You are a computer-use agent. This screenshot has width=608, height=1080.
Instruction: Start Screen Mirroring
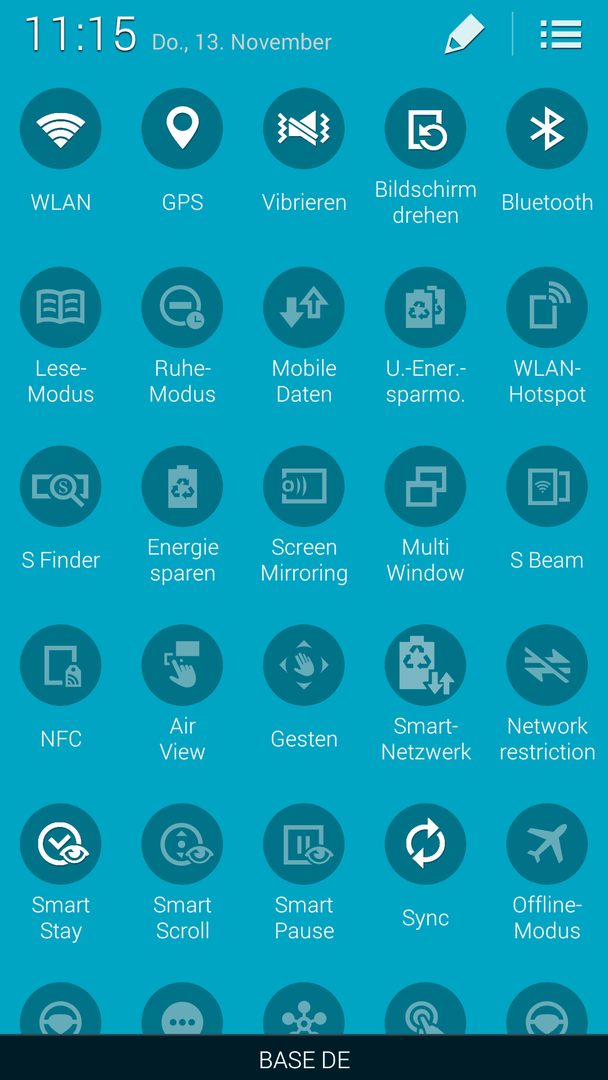304,486
